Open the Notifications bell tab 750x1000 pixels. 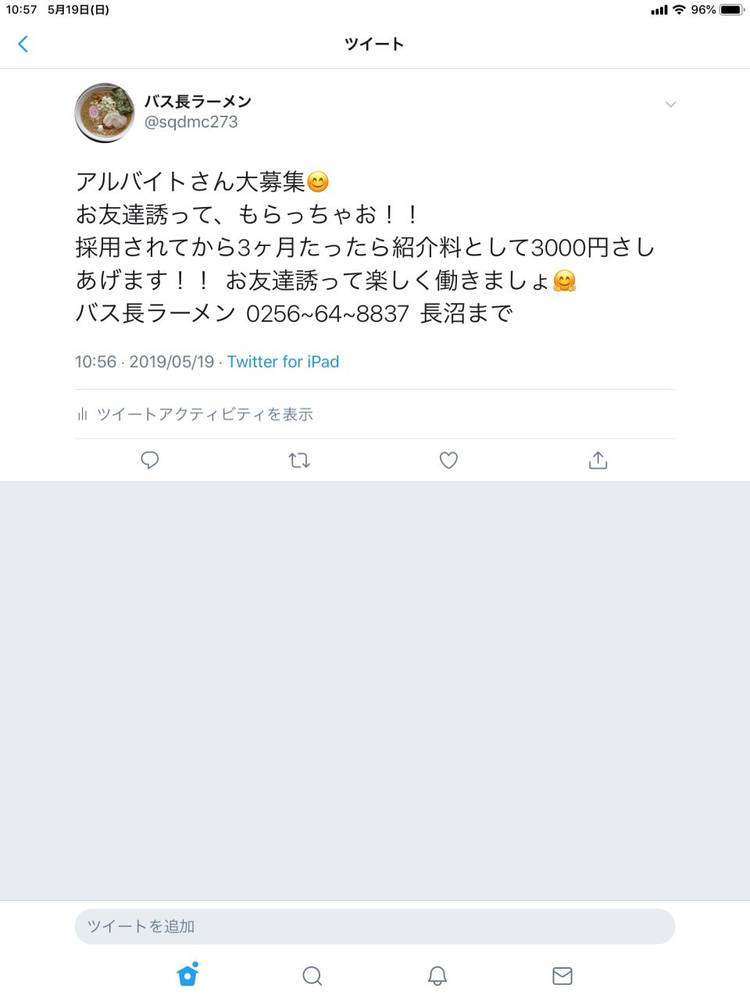click(x=437, y=975)
